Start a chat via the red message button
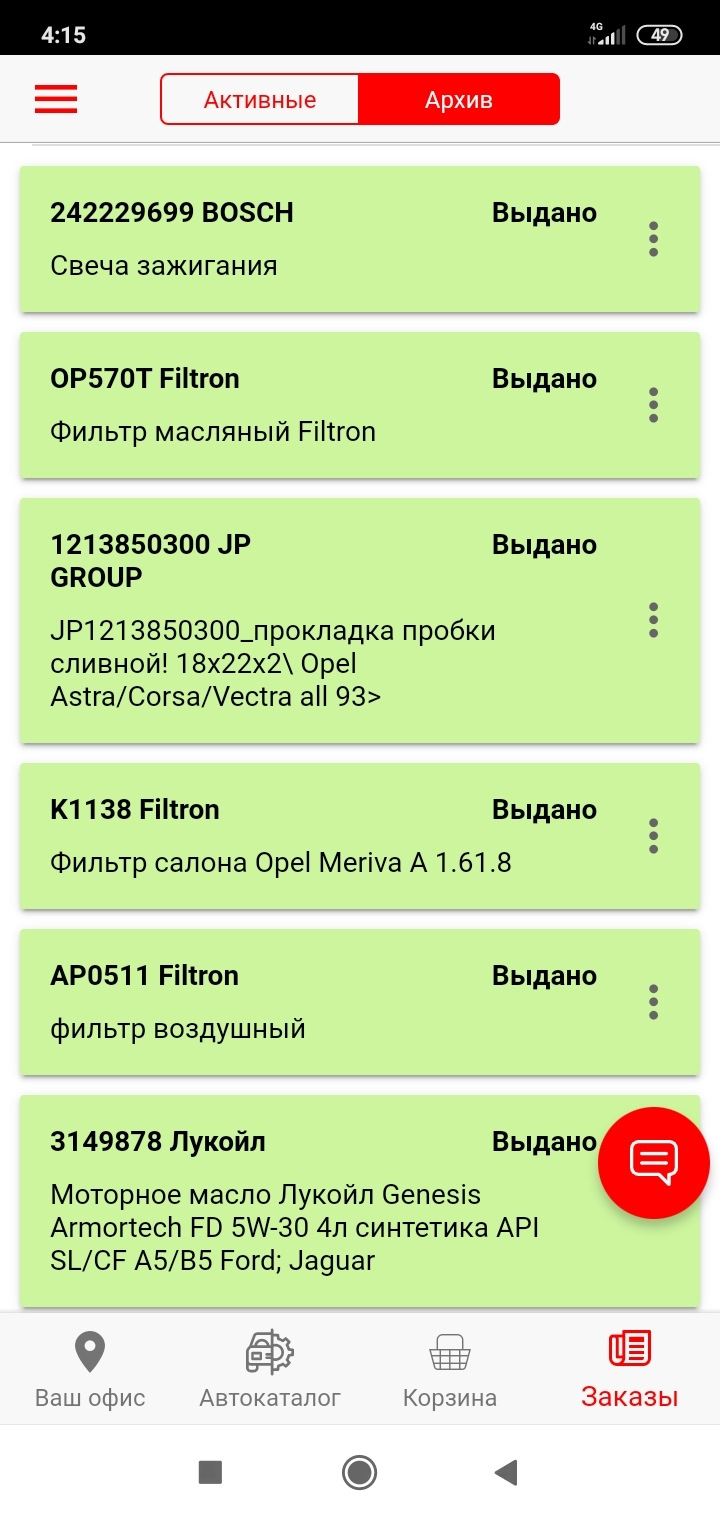Screen dimensions: 720x1520 (x=654, y=1162)
